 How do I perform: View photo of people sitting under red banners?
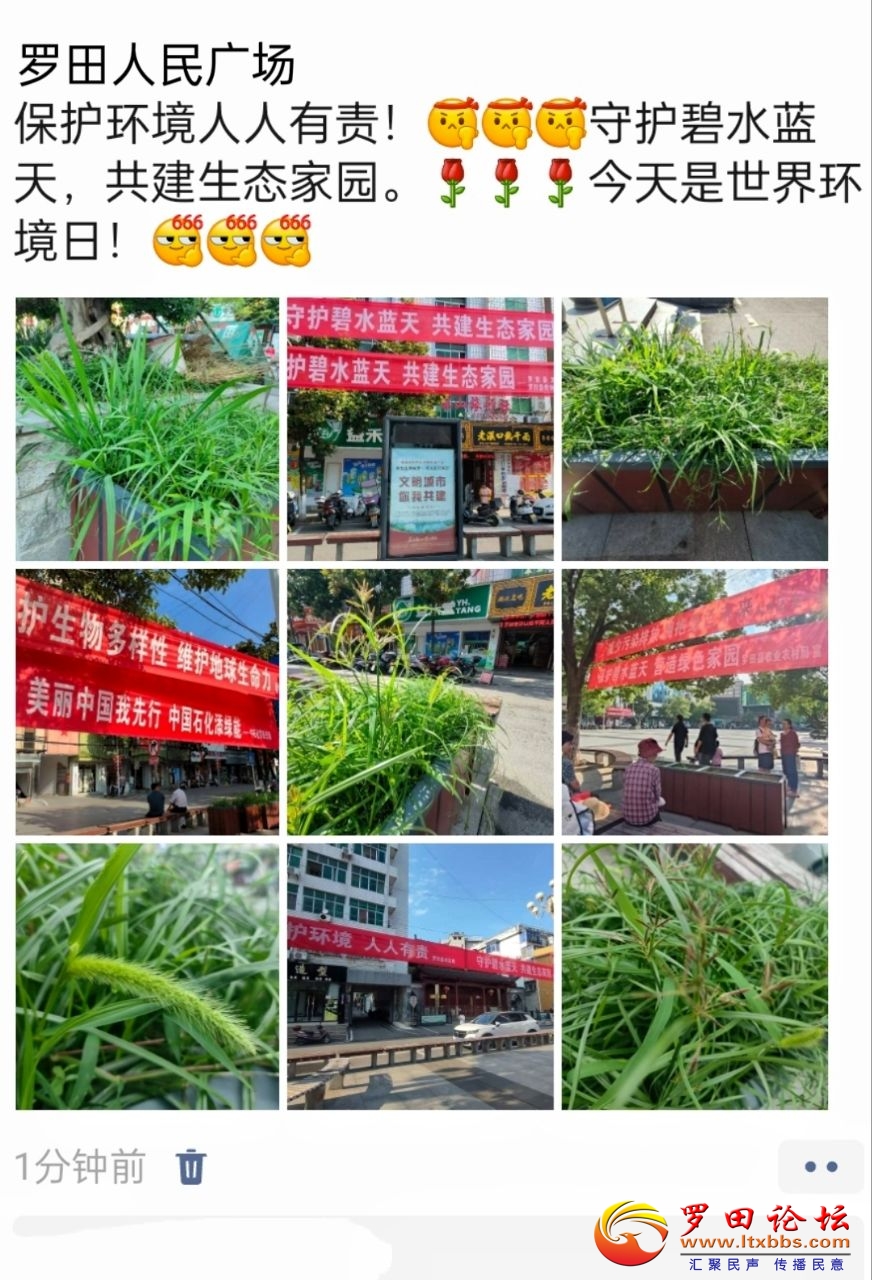pyautogui.click(x=694, y=702)
